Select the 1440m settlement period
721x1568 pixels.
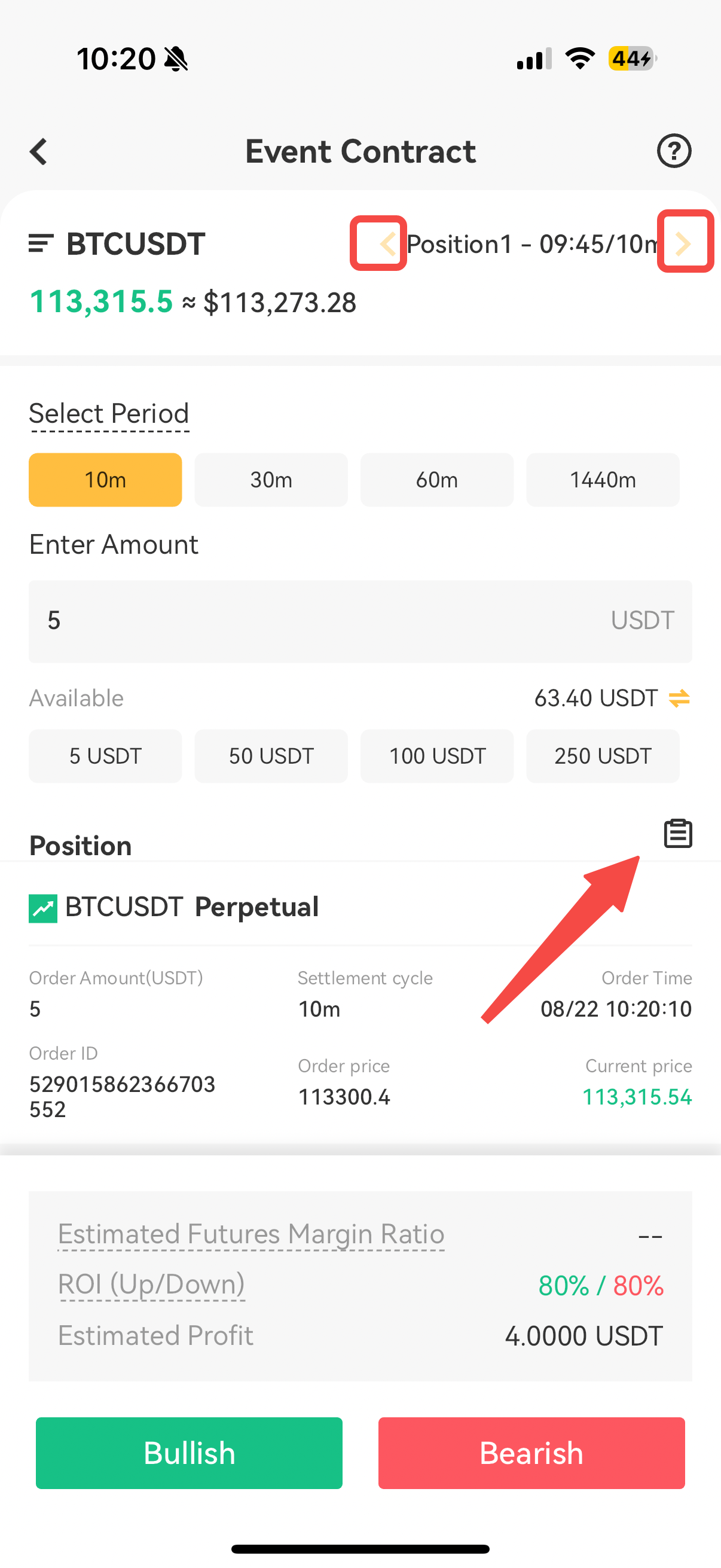click(x=603, y=480)
